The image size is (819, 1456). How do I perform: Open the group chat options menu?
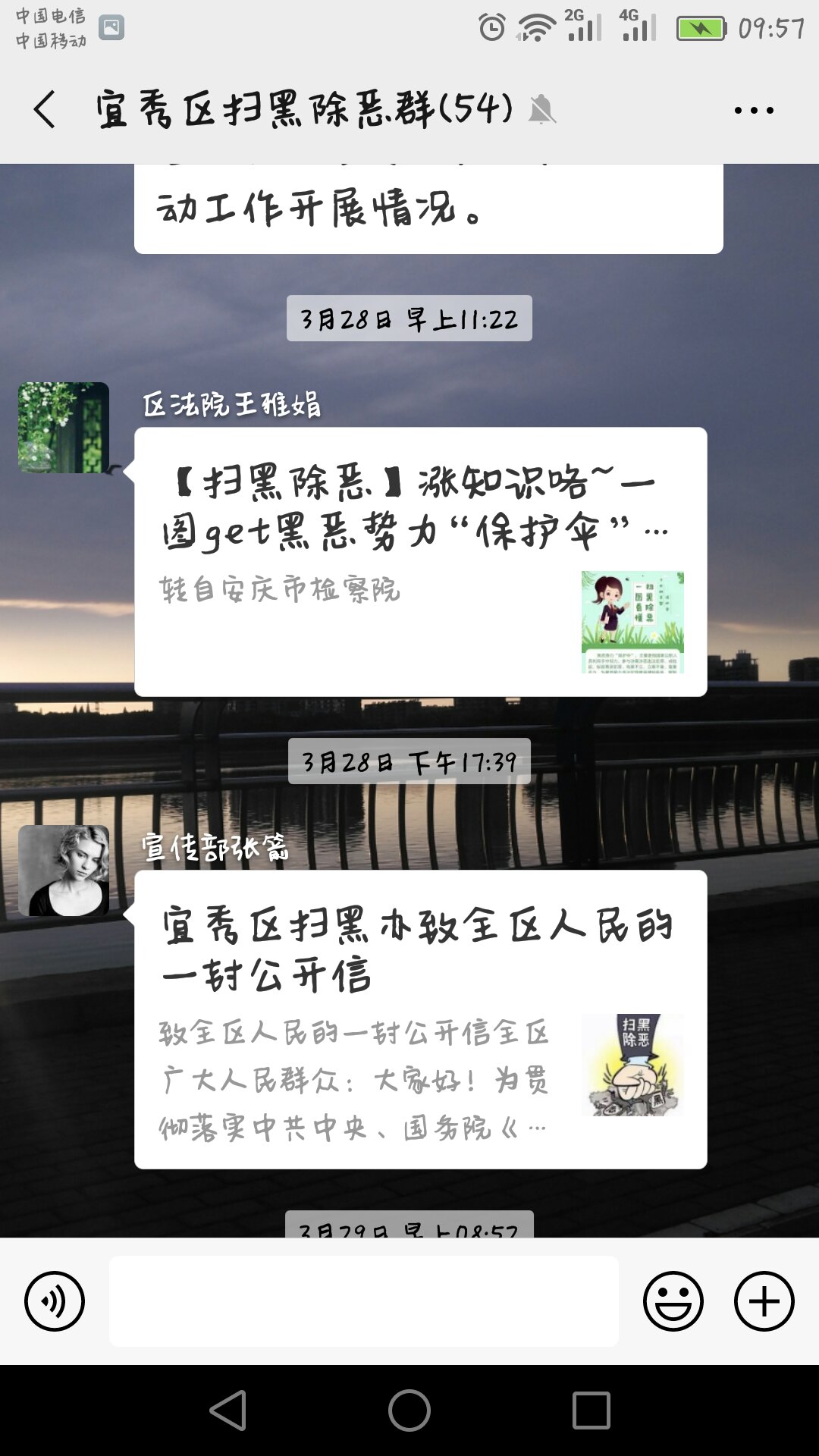pyautogui.click(x=753, y=111)
